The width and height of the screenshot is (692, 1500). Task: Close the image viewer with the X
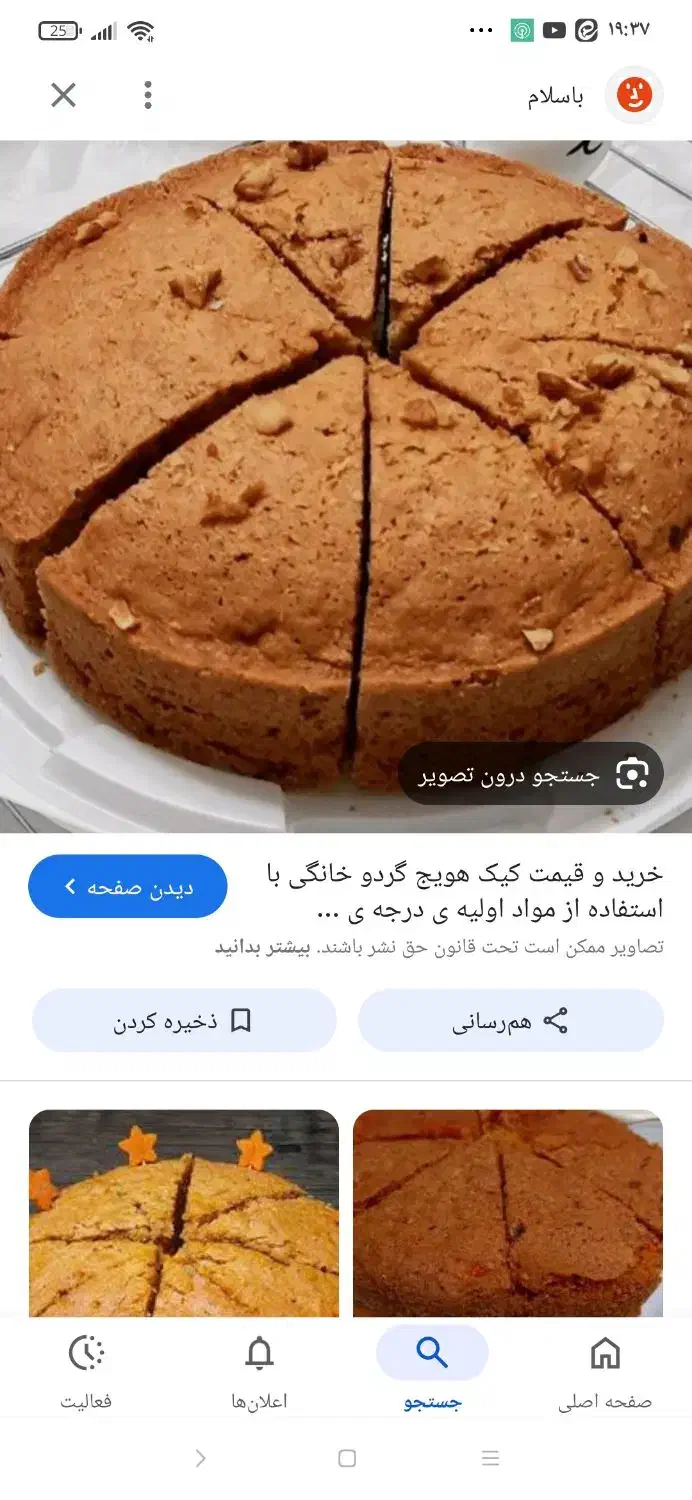click(x=63, y=96)
